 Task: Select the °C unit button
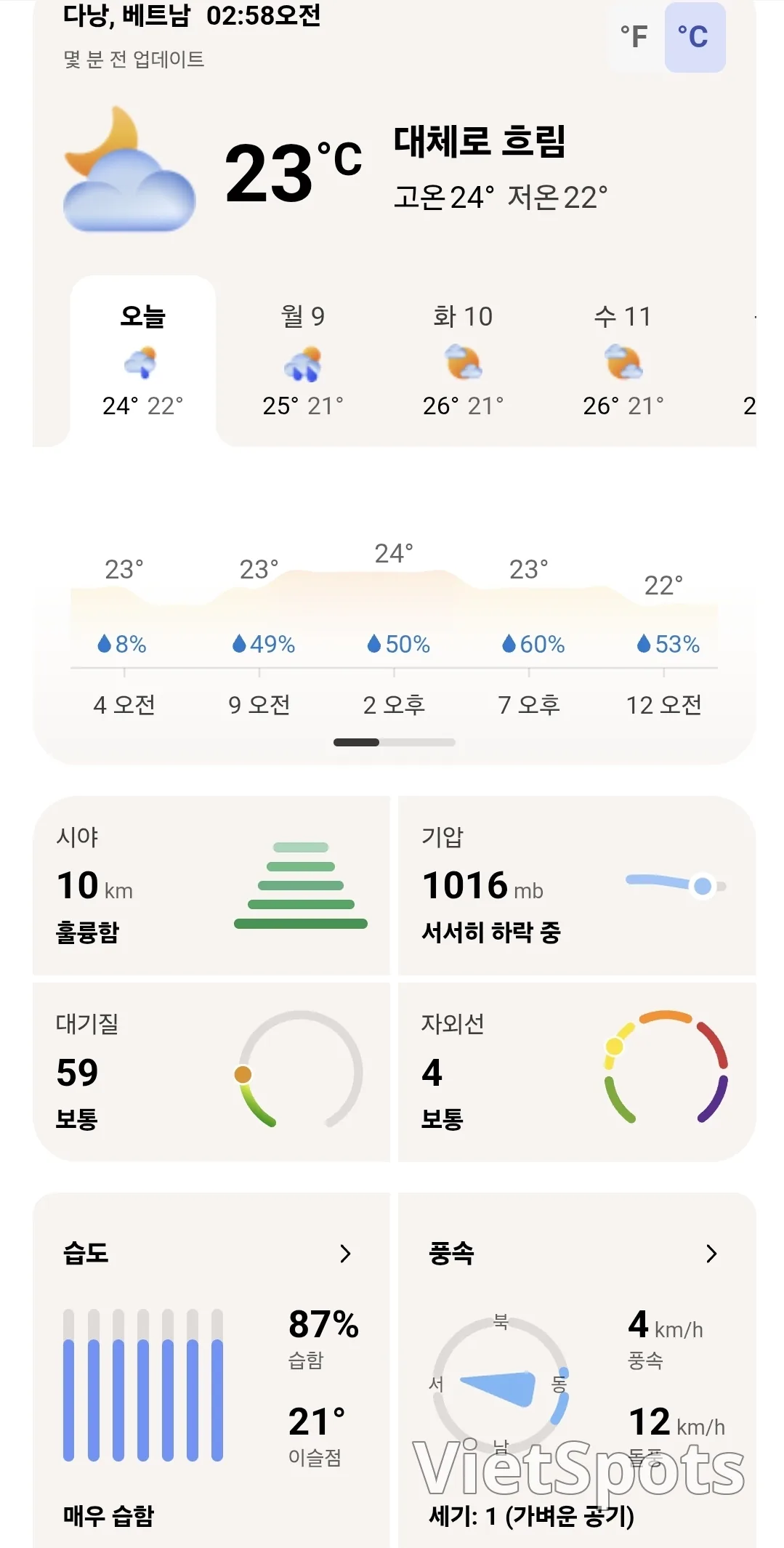point(695,37)
